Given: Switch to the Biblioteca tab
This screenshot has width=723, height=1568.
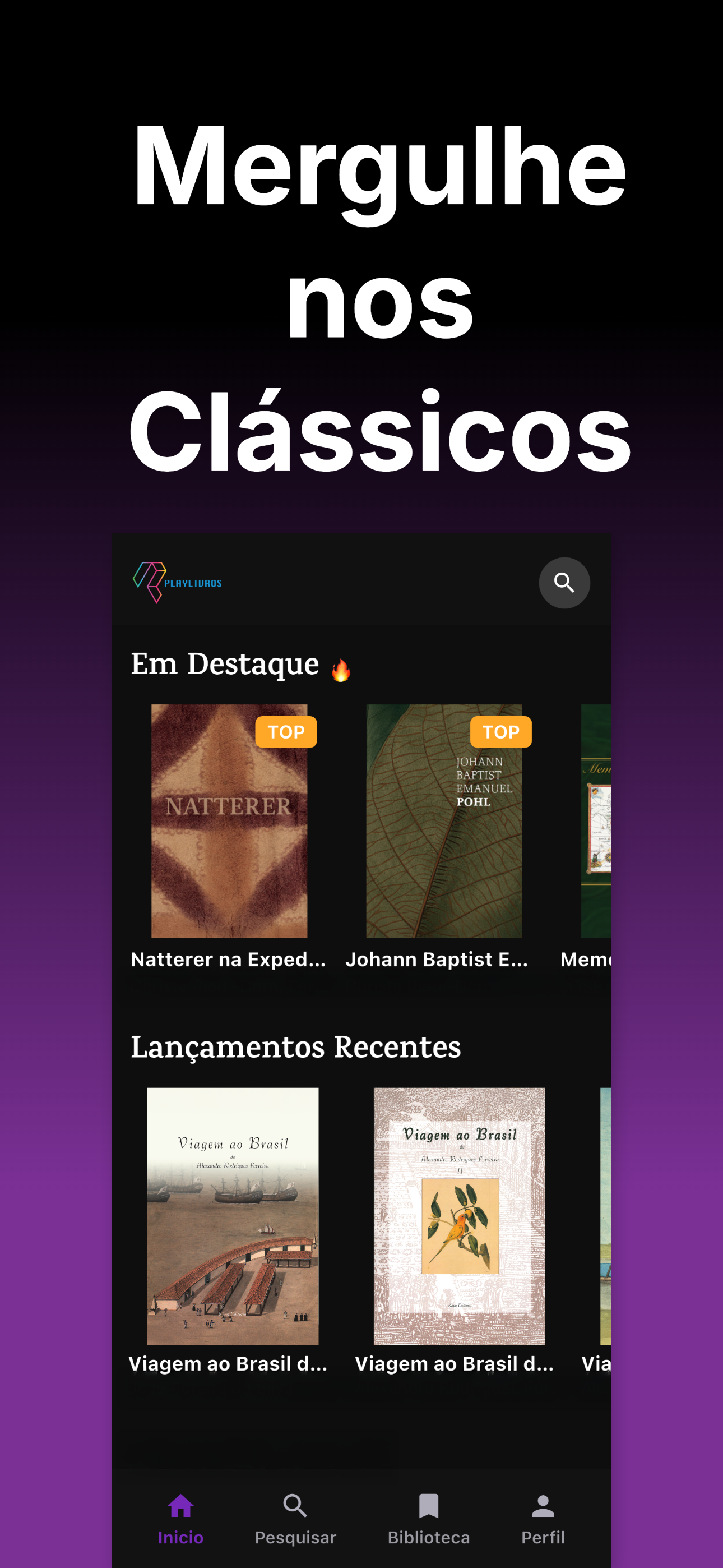Looking at the screenshot, I should [x=428, y=1522].
